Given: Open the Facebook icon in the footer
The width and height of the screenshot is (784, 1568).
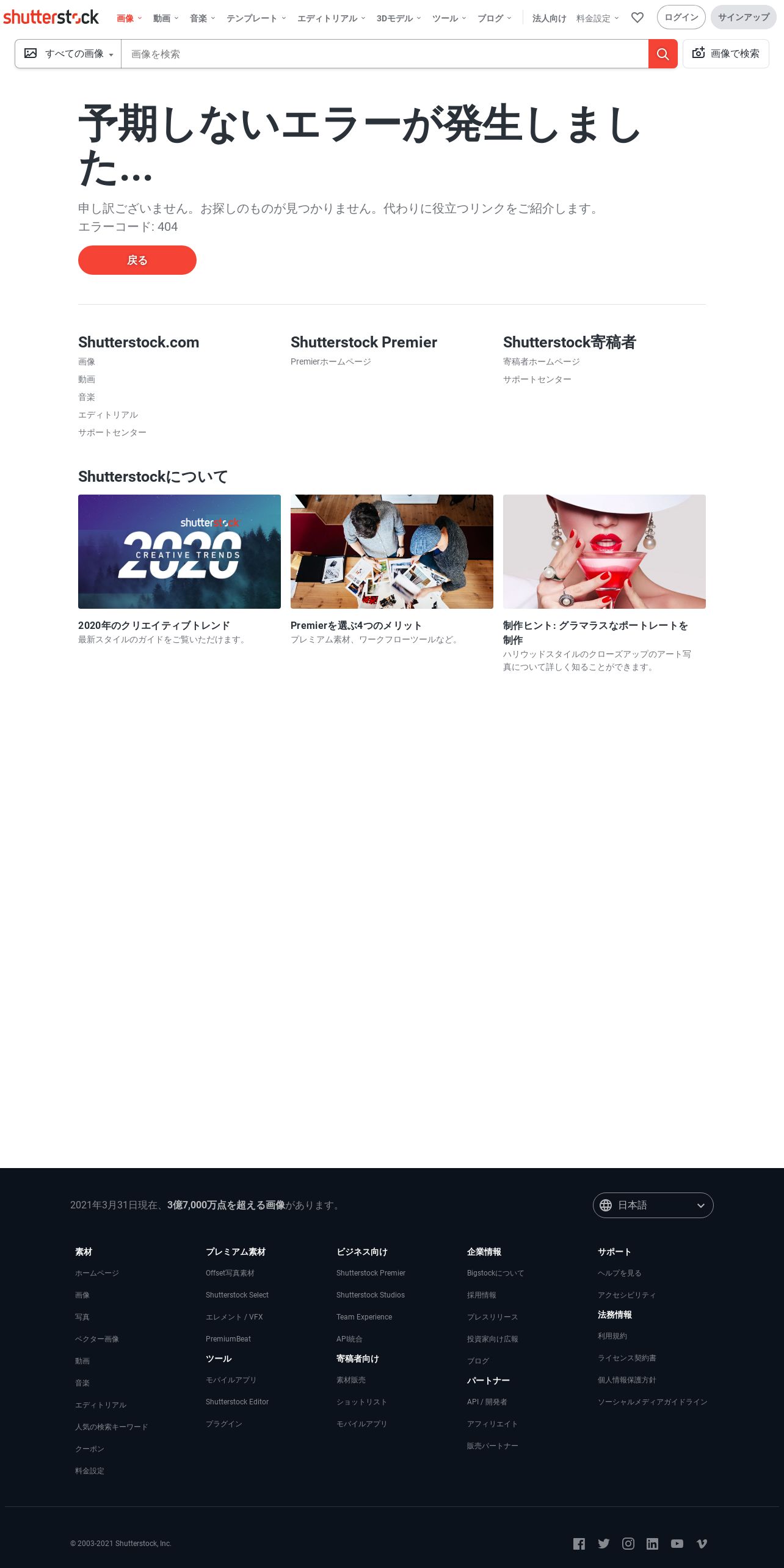Looking at the screenshot, I should point(579,1544).
